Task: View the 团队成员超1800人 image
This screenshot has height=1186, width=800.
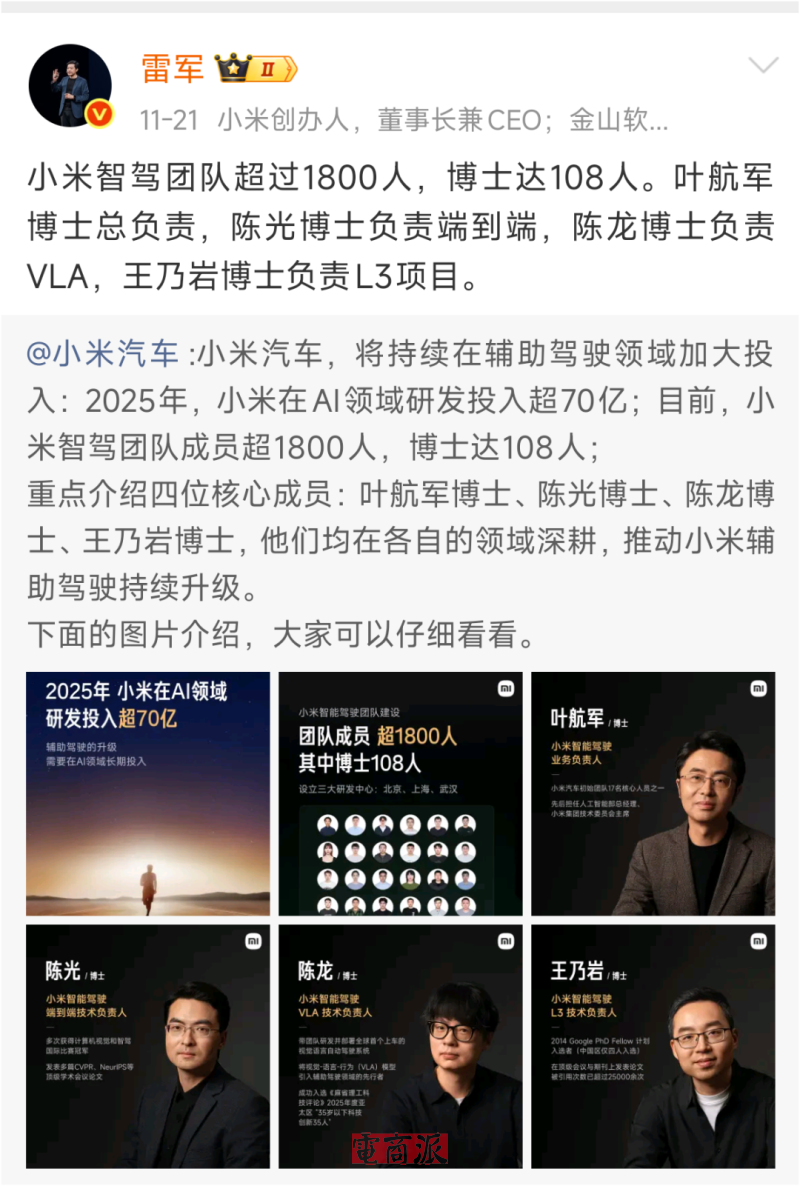Action: click(x=400, y=793)
